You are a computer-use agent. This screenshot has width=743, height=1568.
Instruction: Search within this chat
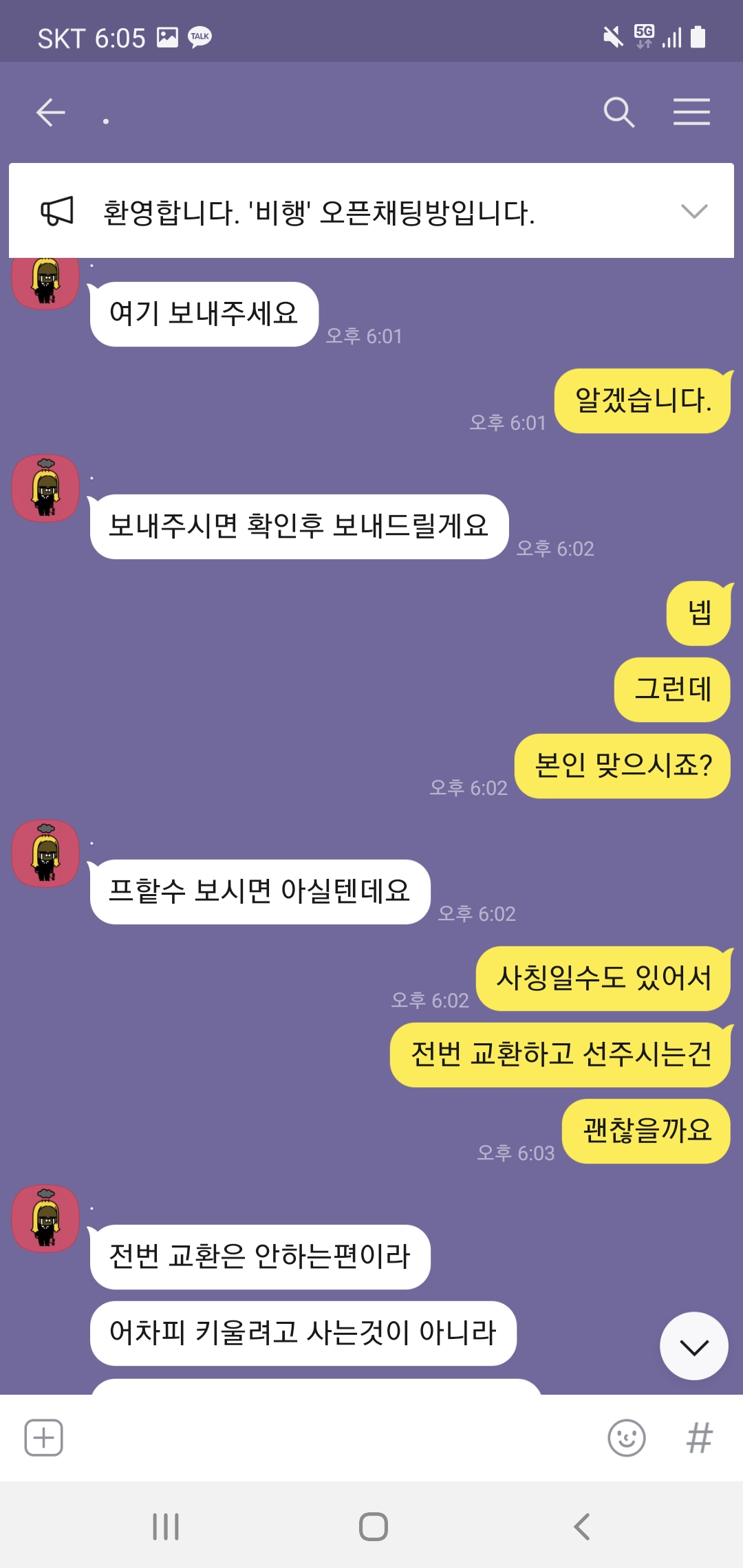click(618, 112)
